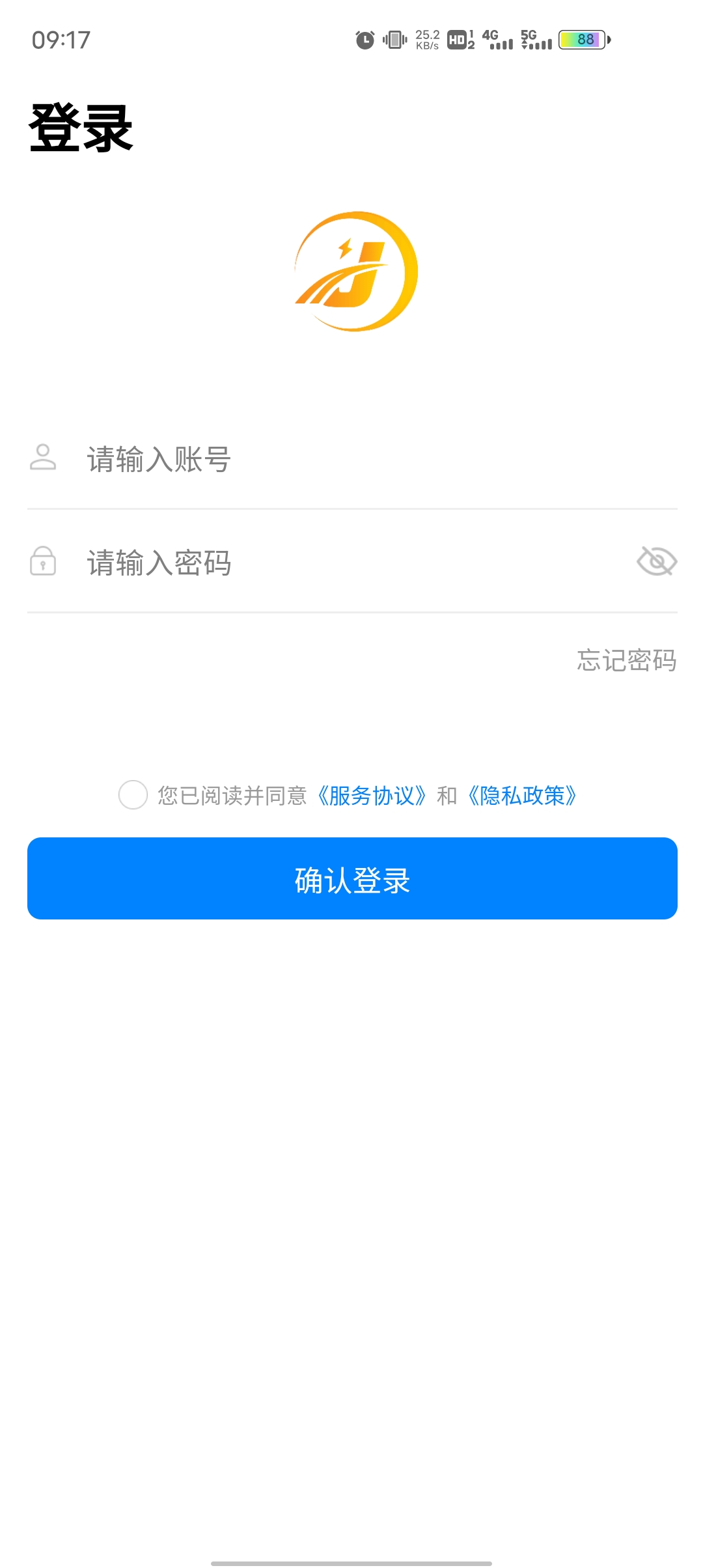
Task: Check the agreement consent circle
Action: tap(133, 795)
